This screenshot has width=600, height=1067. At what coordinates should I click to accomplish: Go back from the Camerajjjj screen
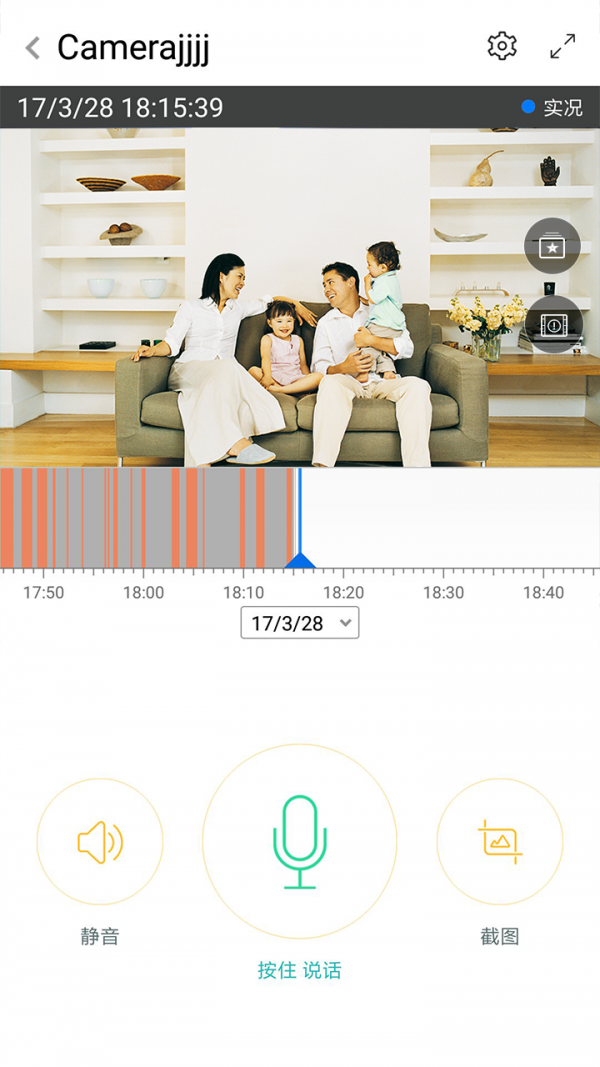tap(33, 47)
